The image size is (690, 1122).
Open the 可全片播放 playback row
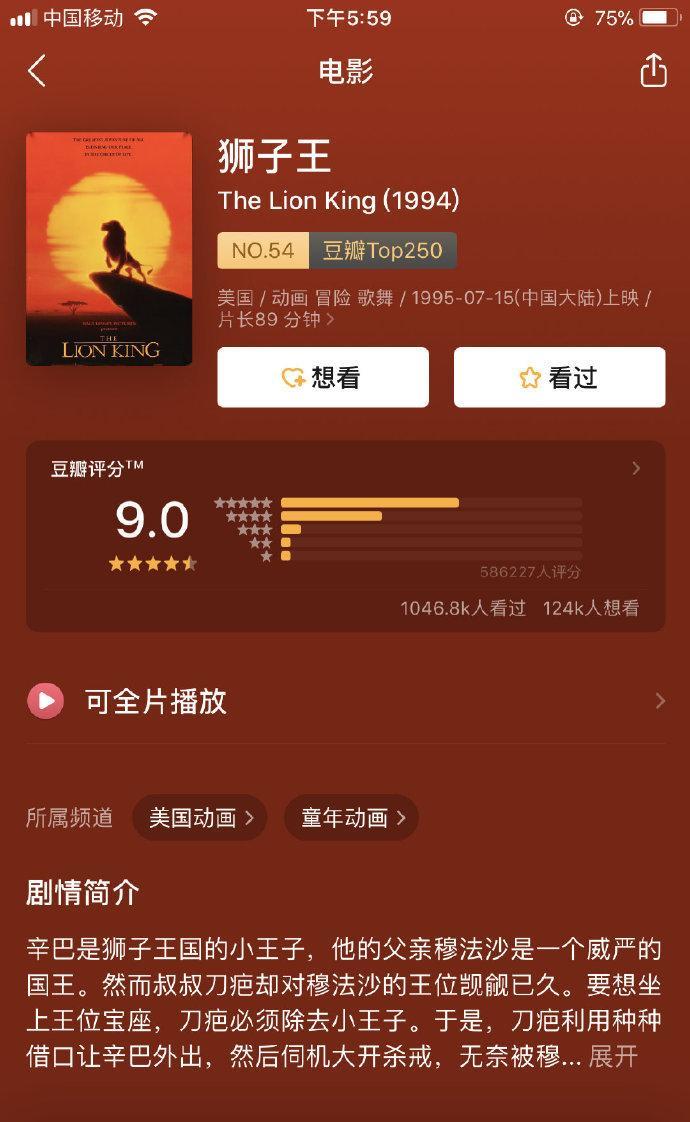tap(345, 701)
